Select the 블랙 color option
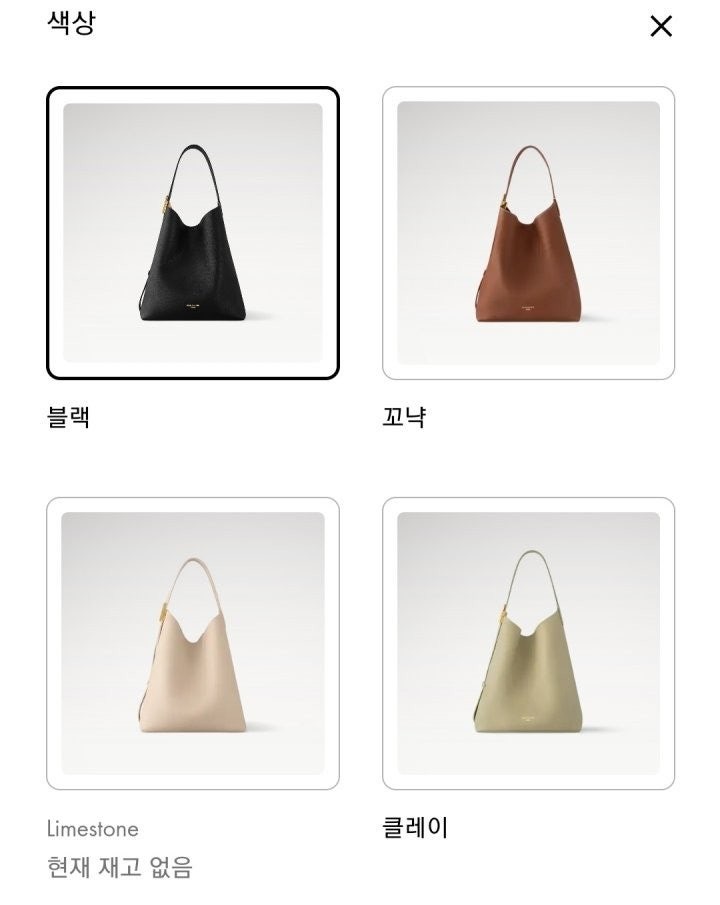The height and width of the screenshot is (905, 720). pos(193,233)
